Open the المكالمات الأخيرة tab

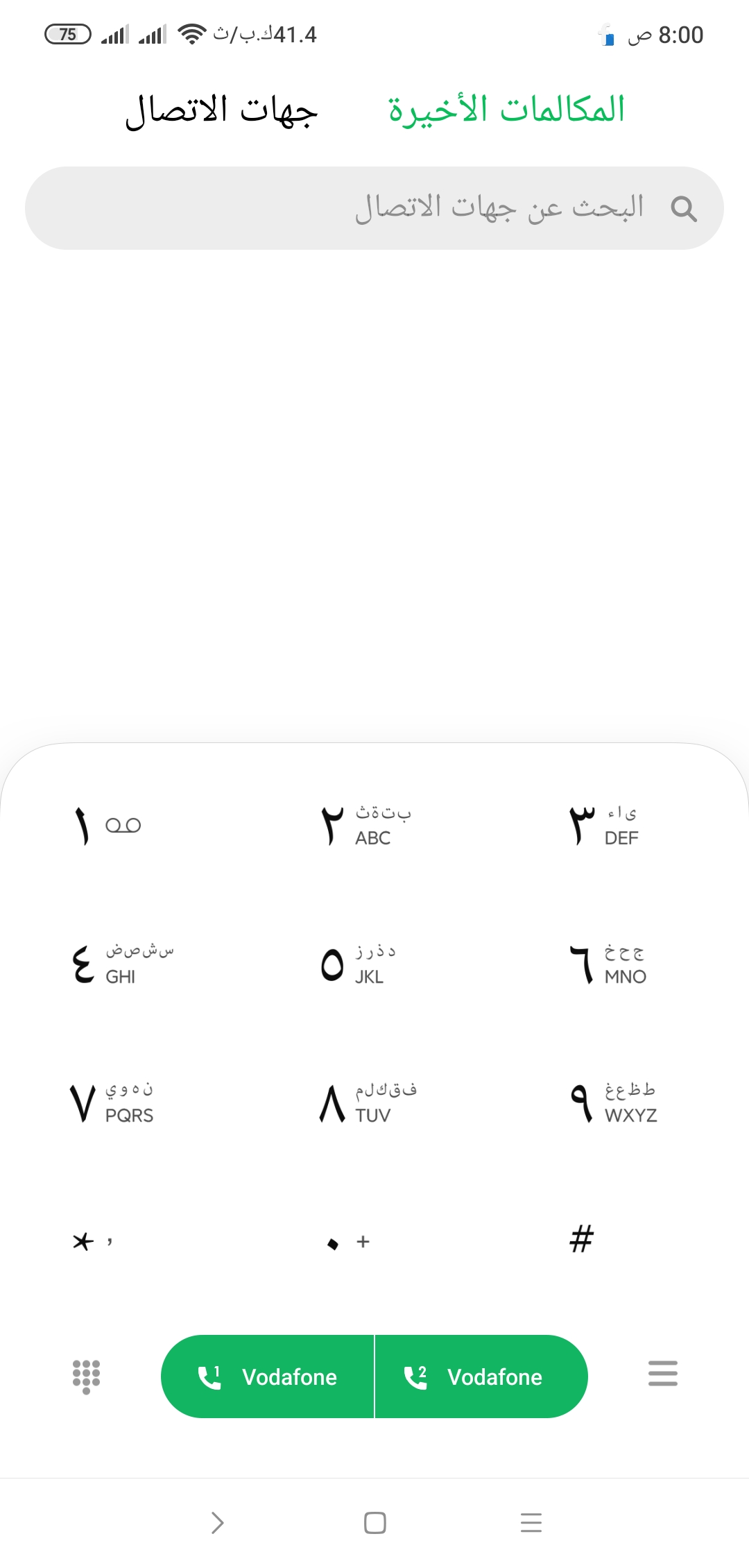pyautogui.click(x=506, y=110)
